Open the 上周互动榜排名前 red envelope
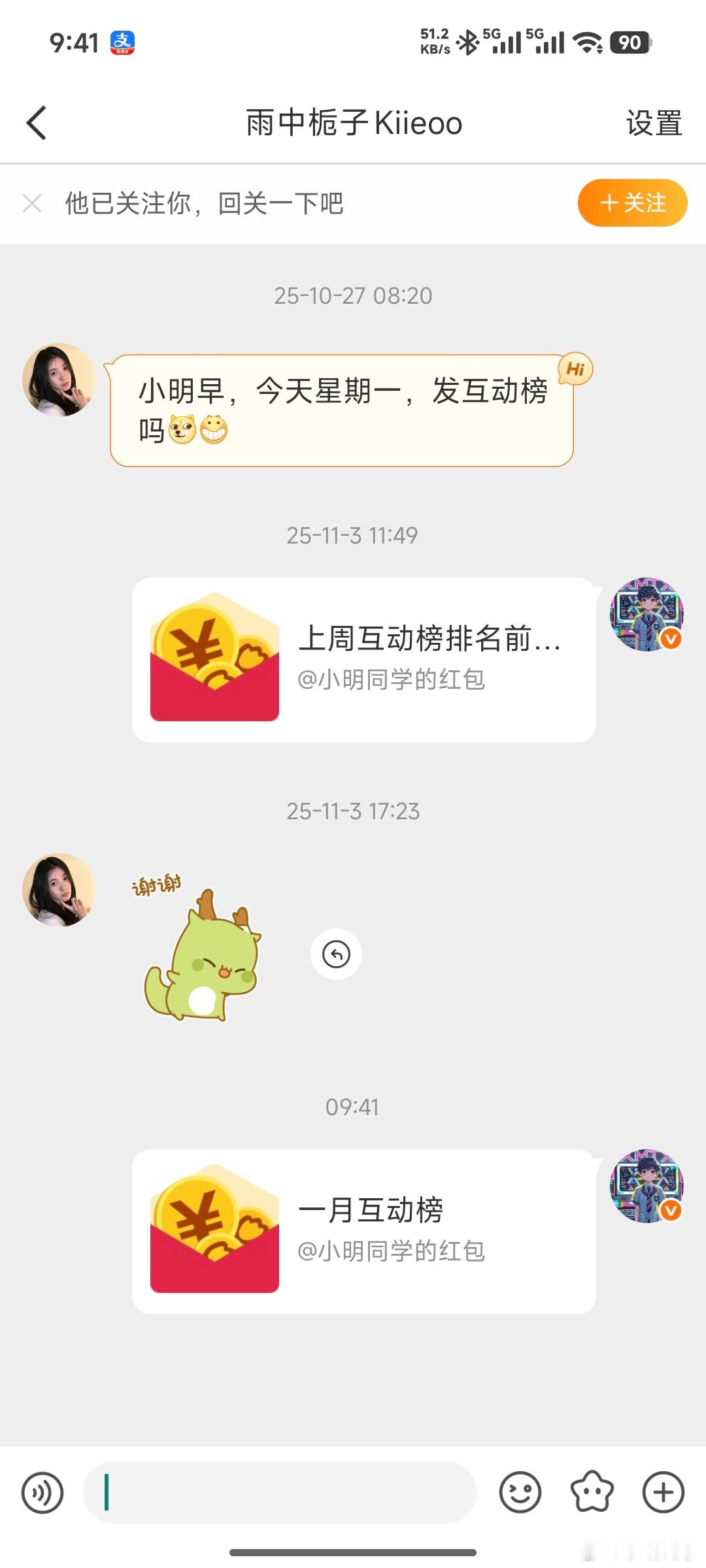Image resolution: width=706 pixels, height=1568 pixels. point(363,660)
